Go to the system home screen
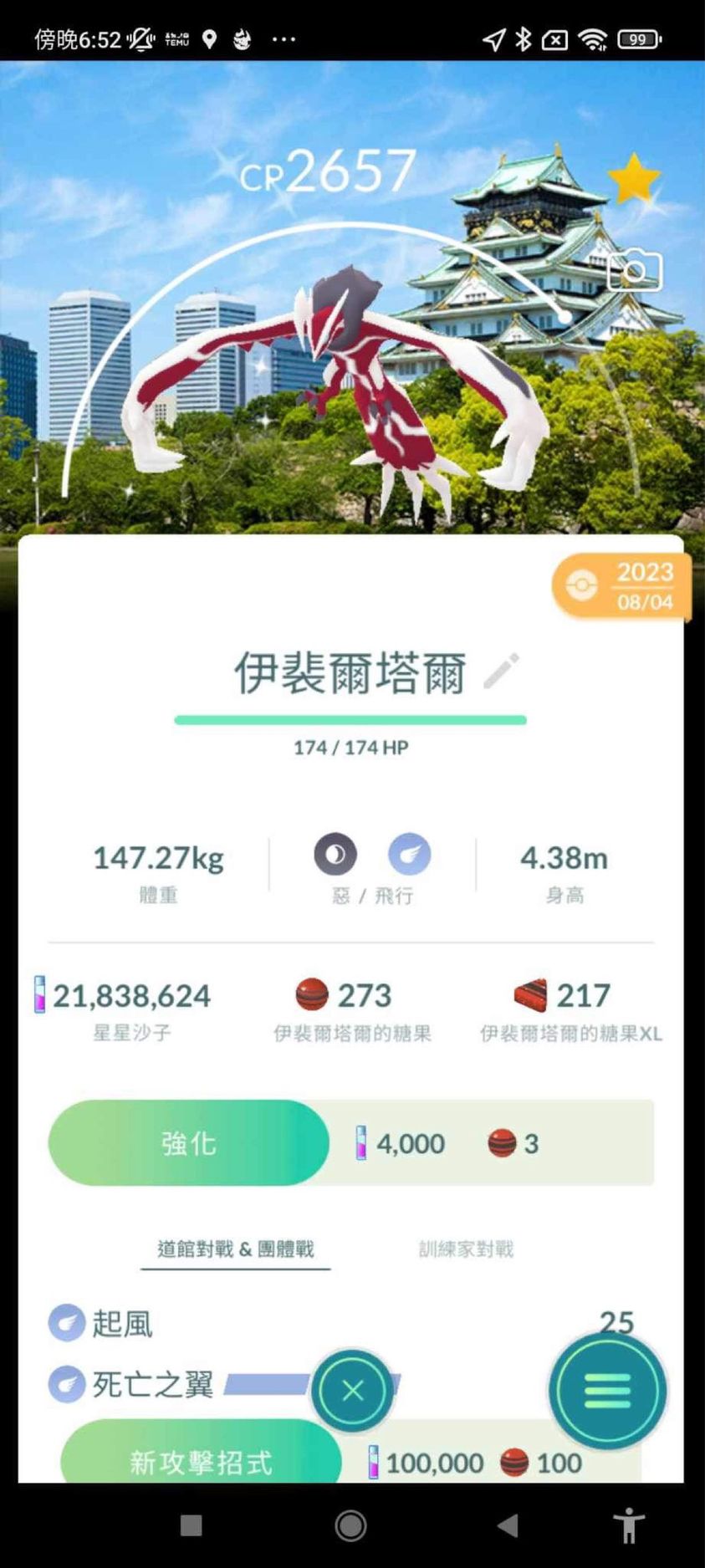 (x=350, y=1525)
